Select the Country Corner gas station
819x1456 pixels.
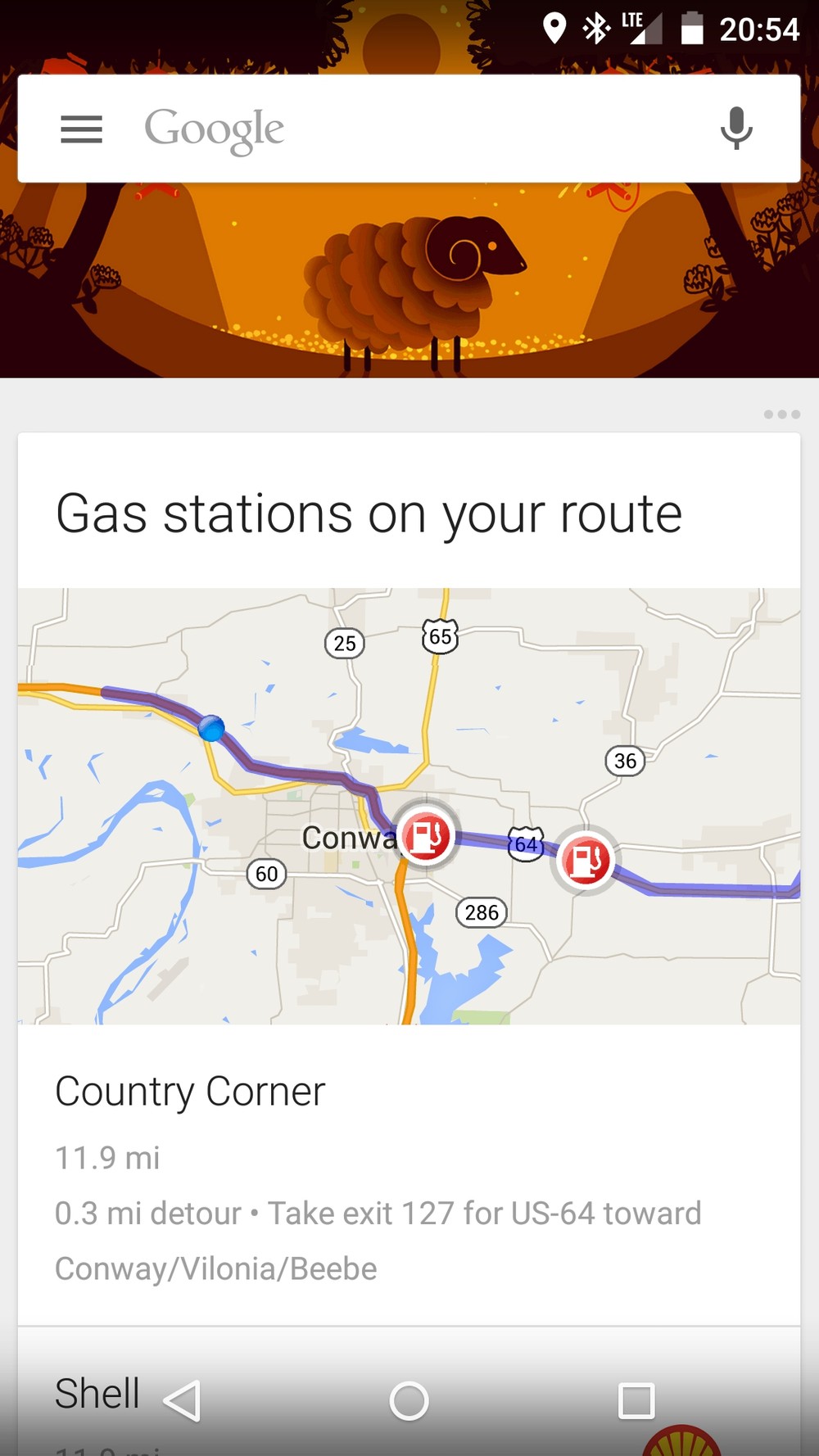click(190, 1092)
